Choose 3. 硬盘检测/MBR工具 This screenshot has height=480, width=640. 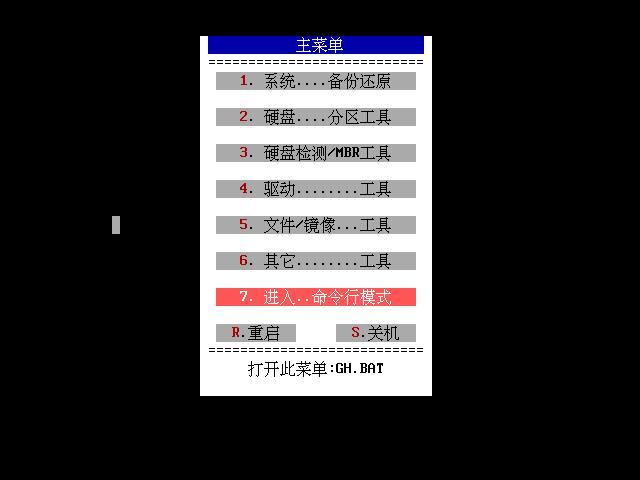pos(315,153)
